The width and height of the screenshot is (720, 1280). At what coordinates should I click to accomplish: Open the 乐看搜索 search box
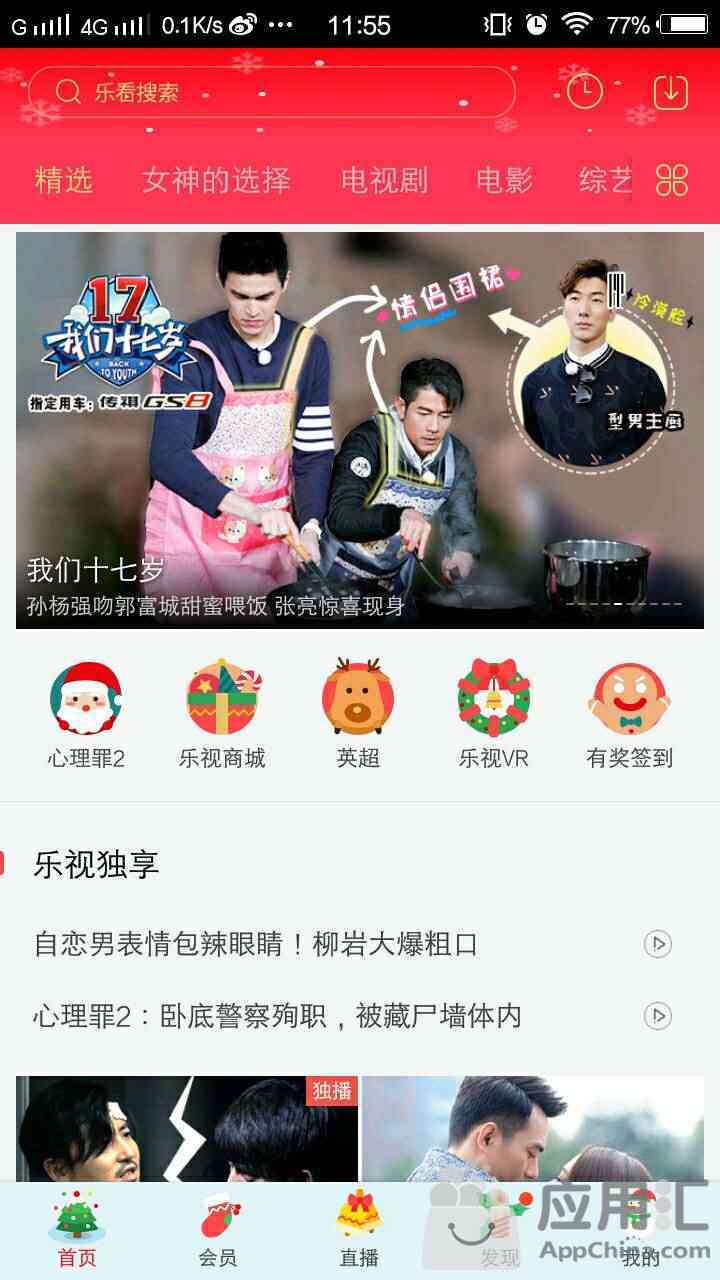(271, 92)
